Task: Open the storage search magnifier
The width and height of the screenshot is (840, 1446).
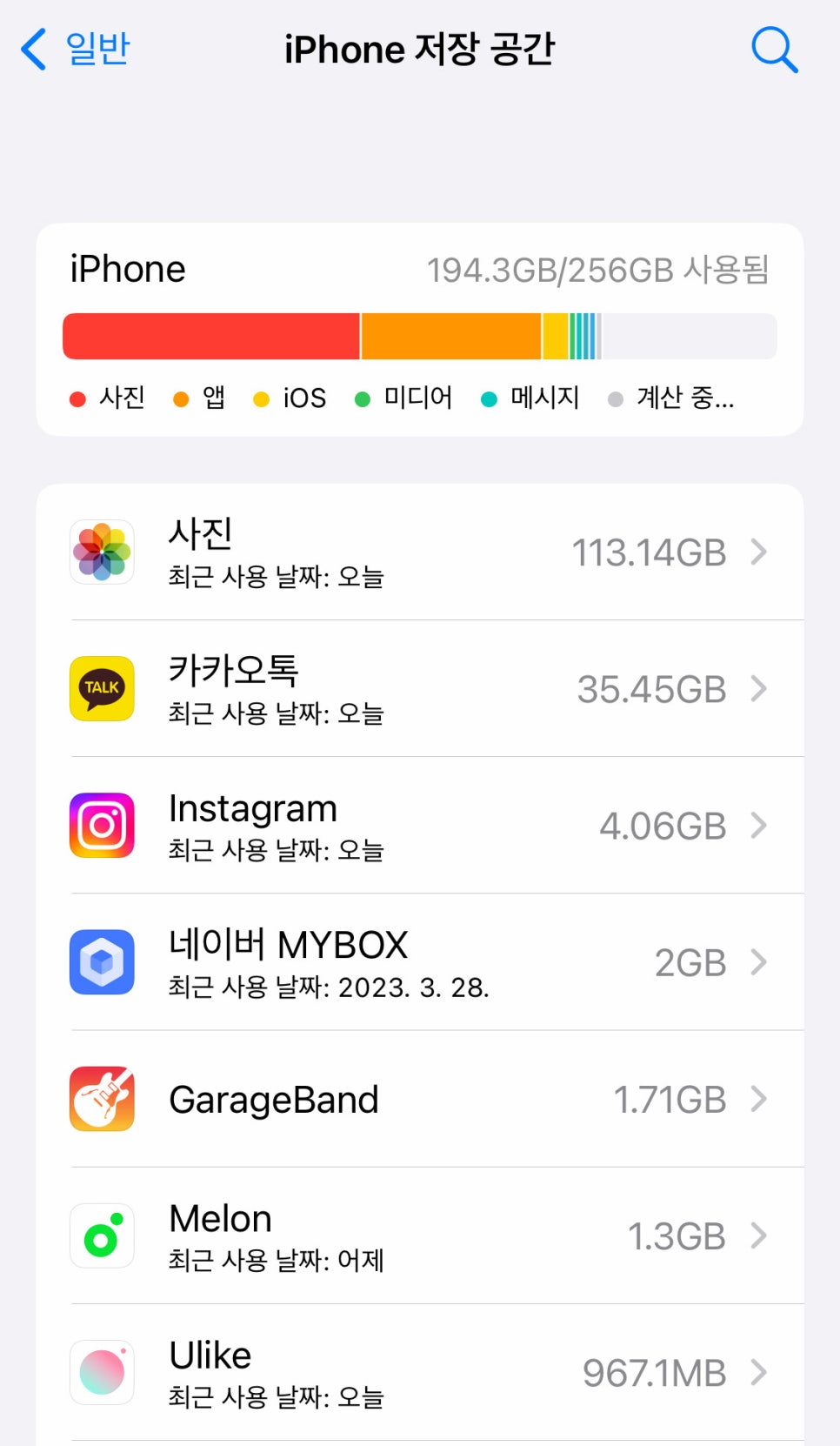Action: pyautogui.click(x=773, y=50)
